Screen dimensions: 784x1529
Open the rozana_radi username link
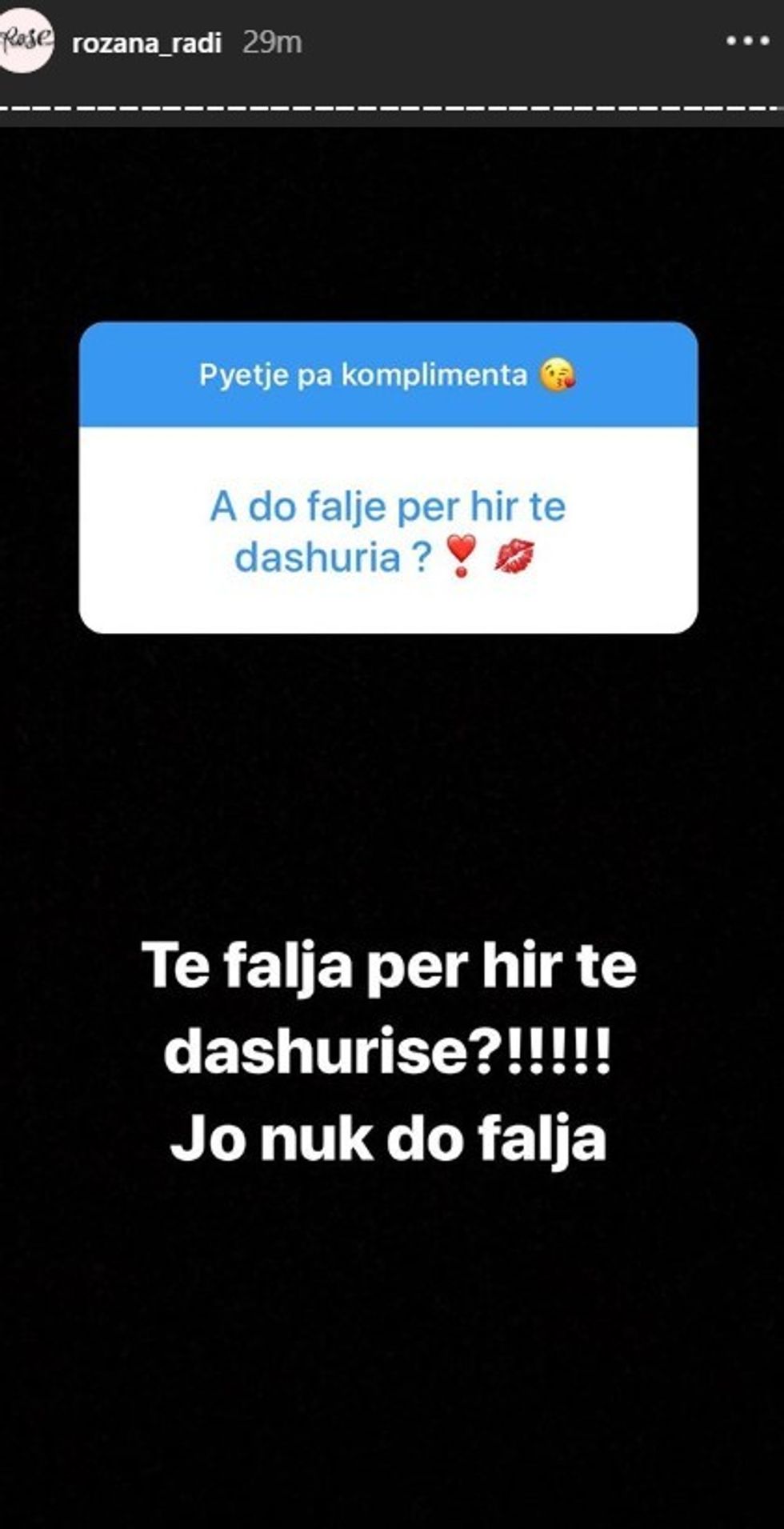[146, 42]
